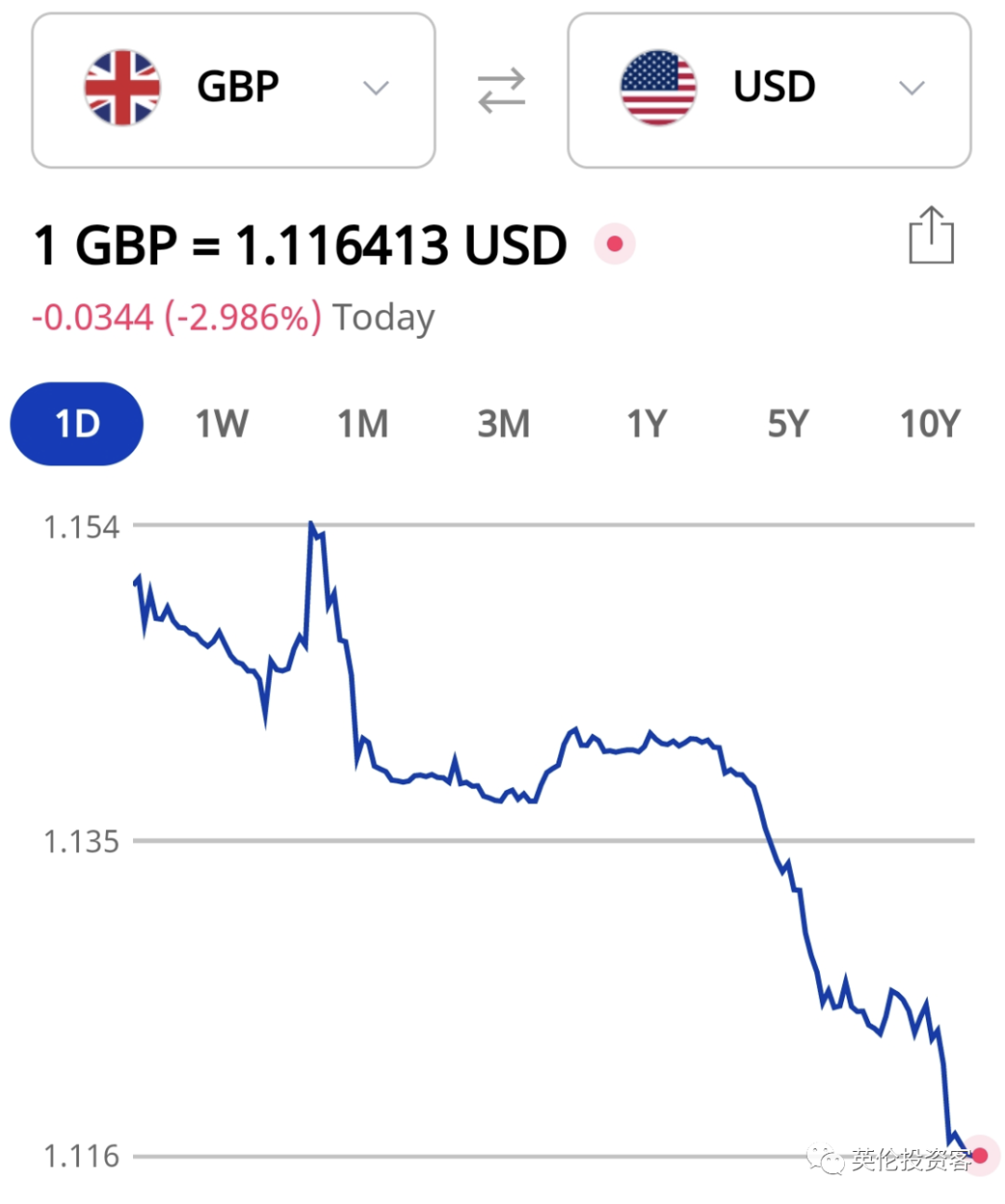
Task: Switch chart to 1W range
Action: [221, 424]
